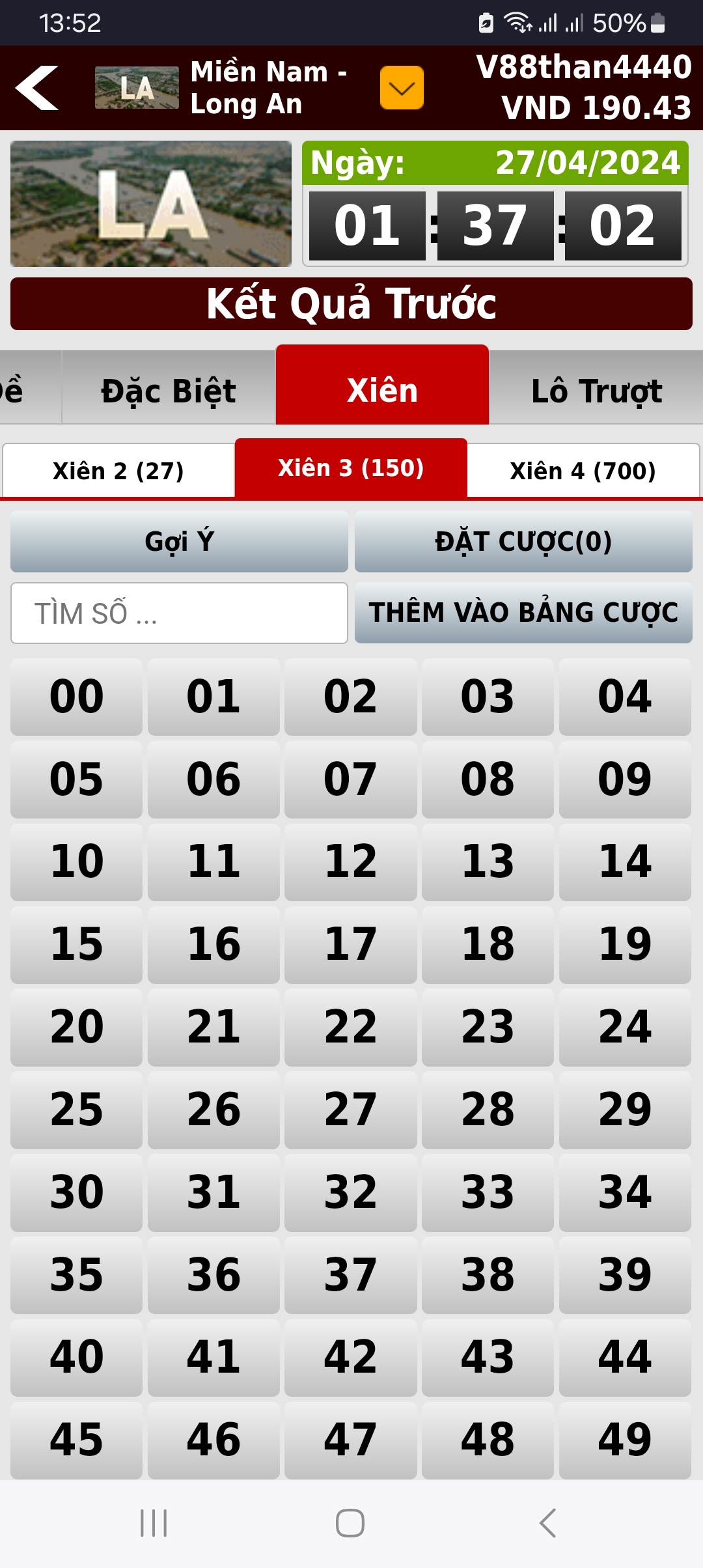Choose number 31

[x=214, y=1193]
